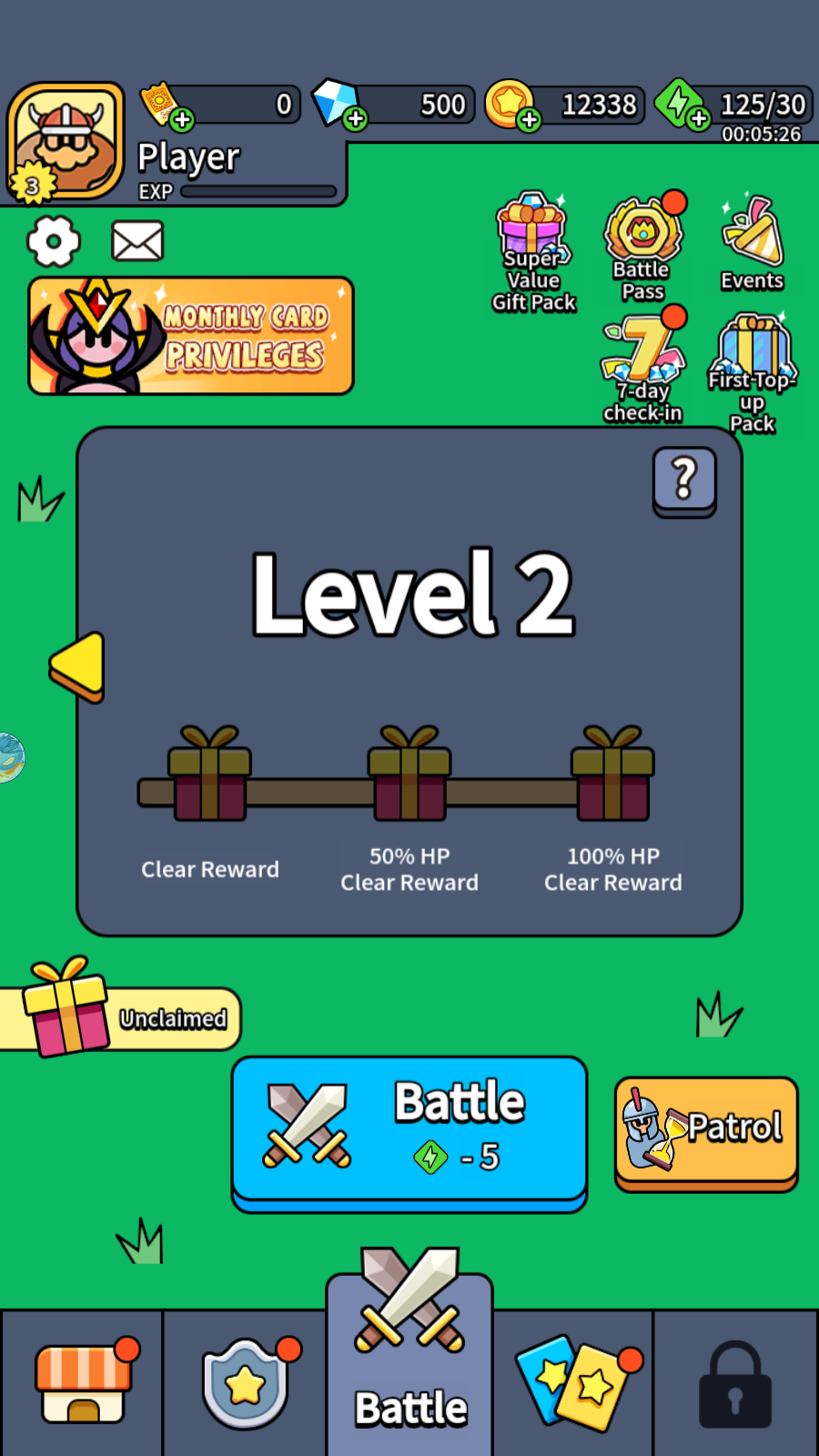The image size is (819, 1456).
Task: Open the Events menu
Action: tap(752, 243)
